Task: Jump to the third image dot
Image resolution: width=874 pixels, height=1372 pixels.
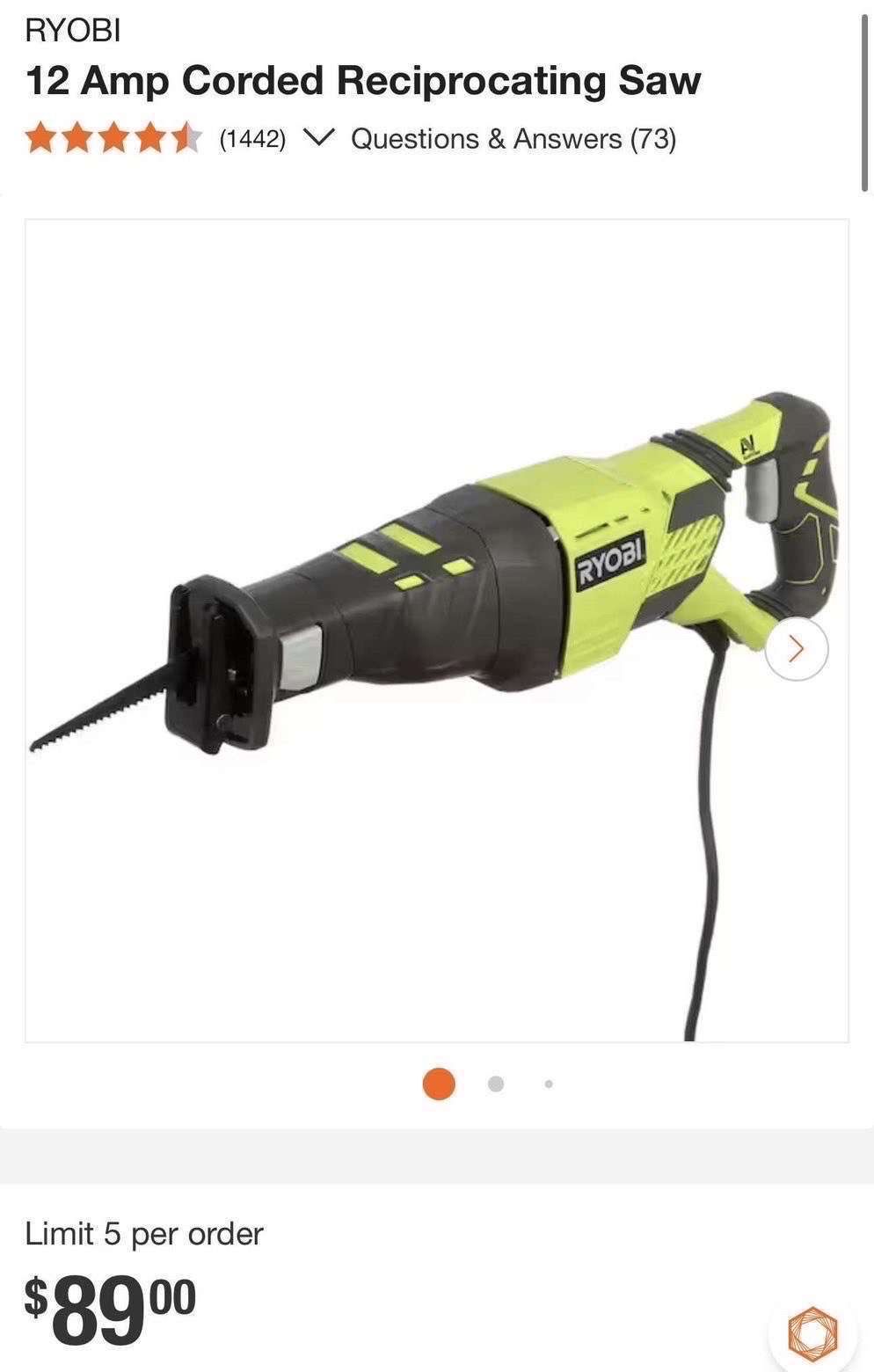Action: coord(549,1084)
